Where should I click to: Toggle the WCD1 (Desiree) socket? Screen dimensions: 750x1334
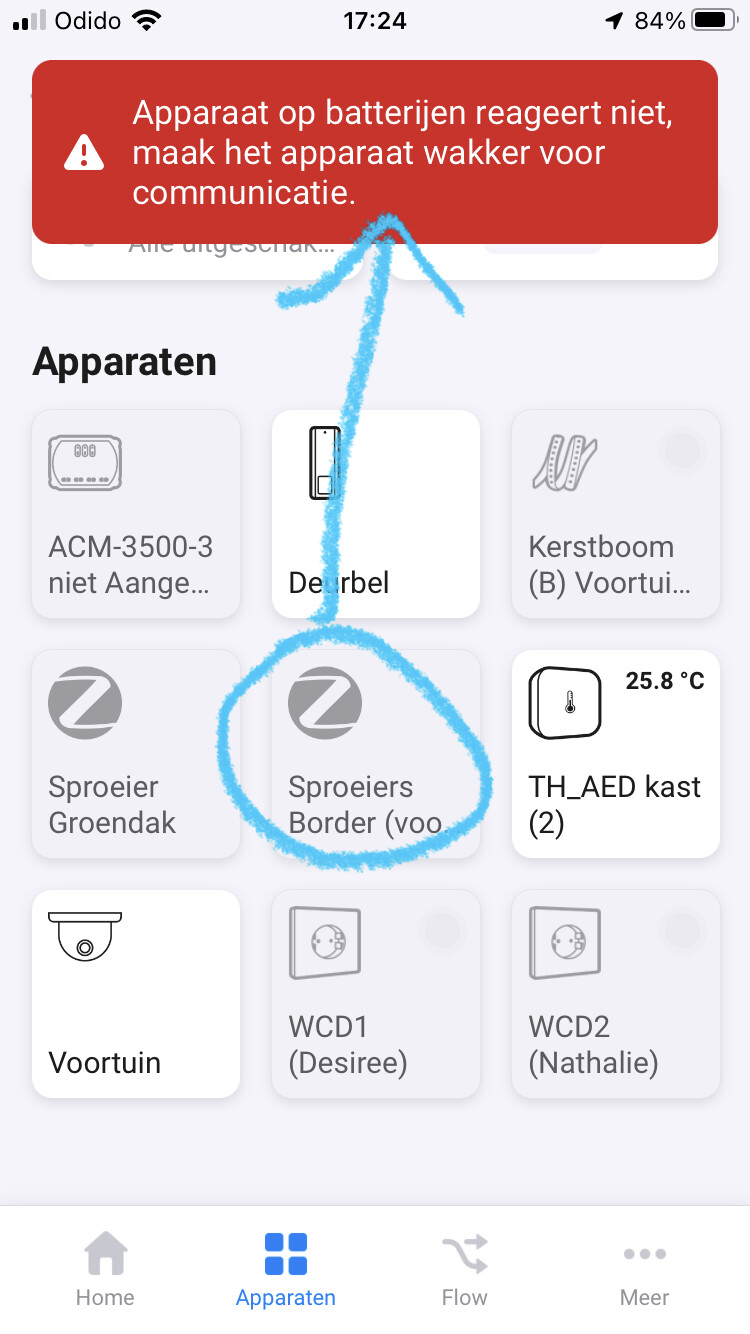[x=443, y=931]
